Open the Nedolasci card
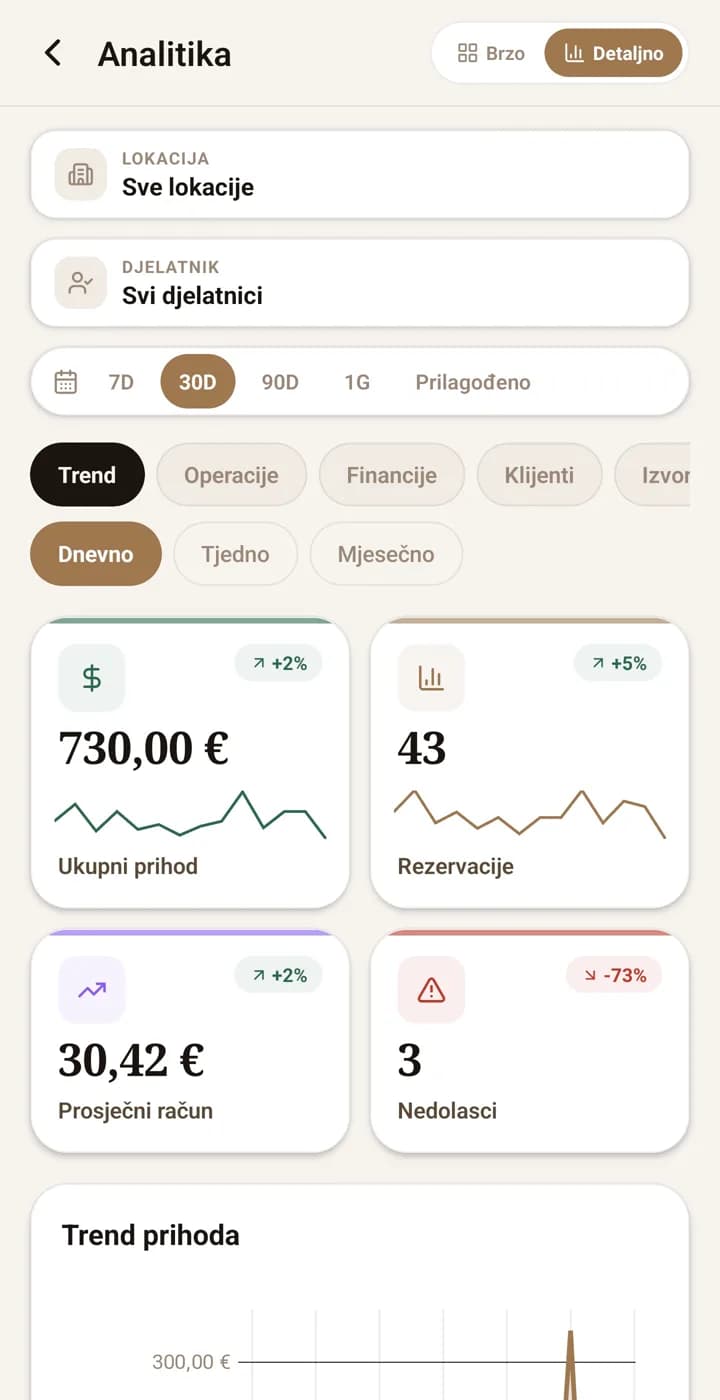 [x=530, y=1041]
